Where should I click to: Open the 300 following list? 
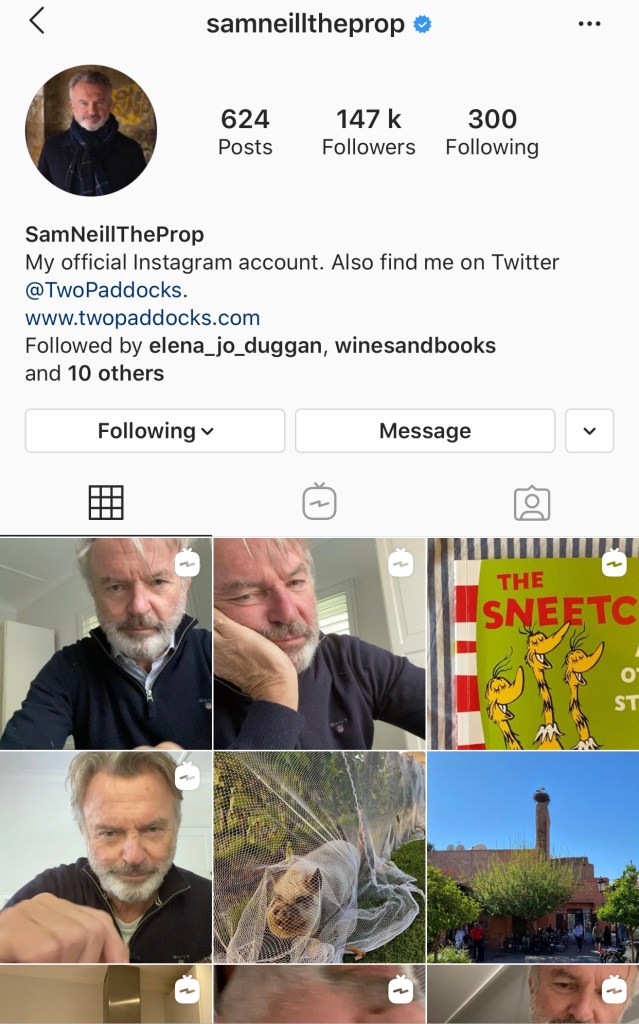click(492, 132)
